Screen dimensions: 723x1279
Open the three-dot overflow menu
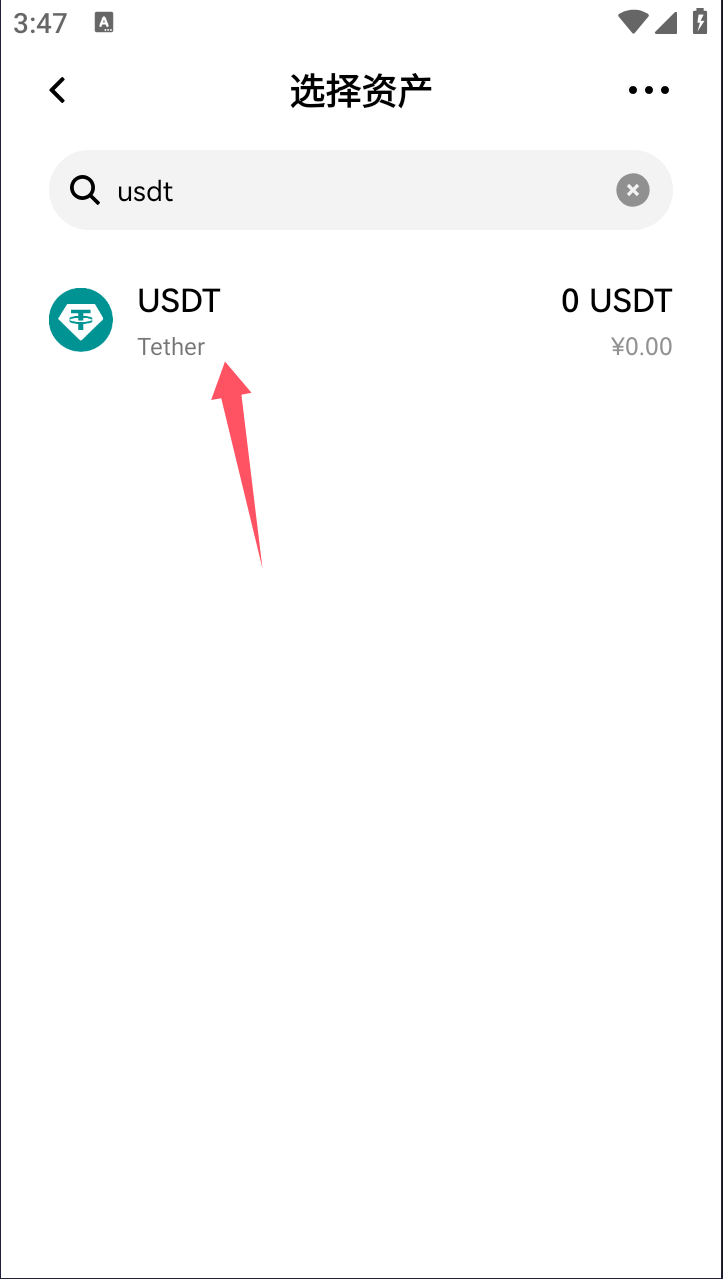648,90
